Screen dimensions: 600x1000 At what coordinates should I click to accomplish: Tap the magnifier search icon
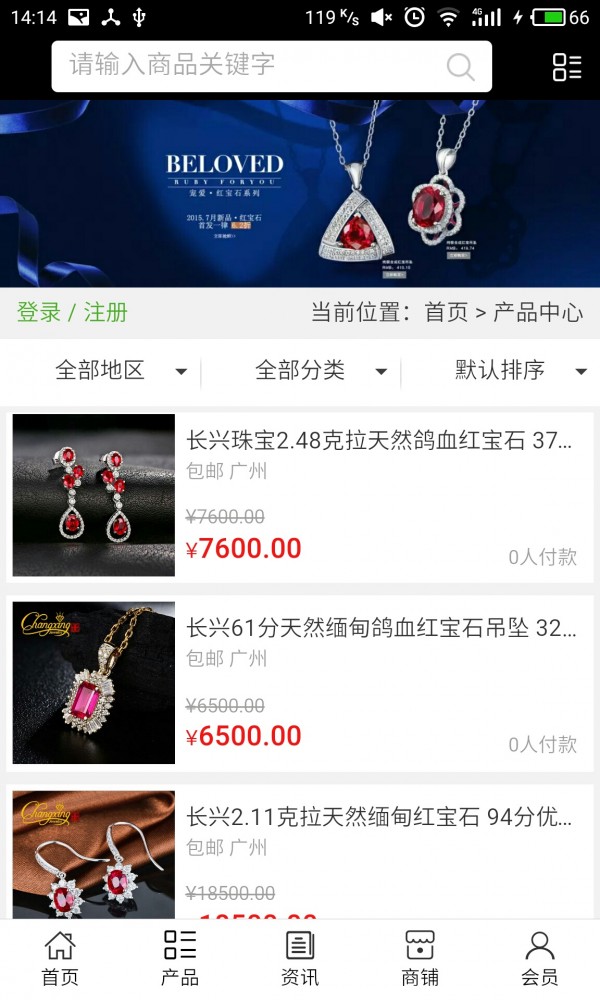click(x=460, y=67)
